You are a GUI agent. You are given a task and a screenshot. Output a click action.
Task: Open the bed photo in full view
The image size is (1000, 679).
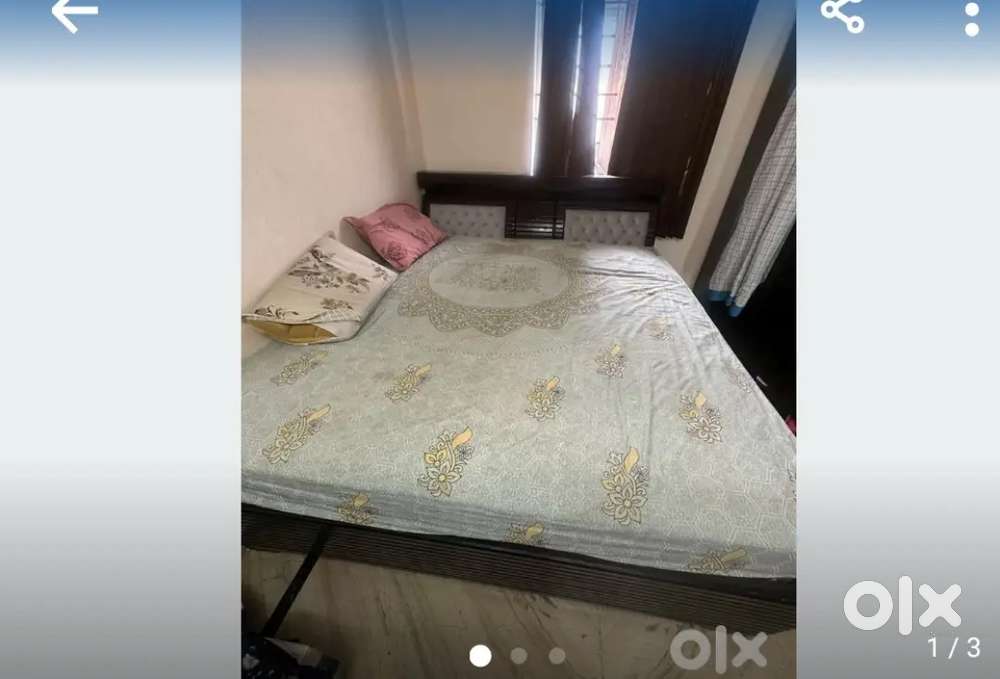(x=518, y=340)
